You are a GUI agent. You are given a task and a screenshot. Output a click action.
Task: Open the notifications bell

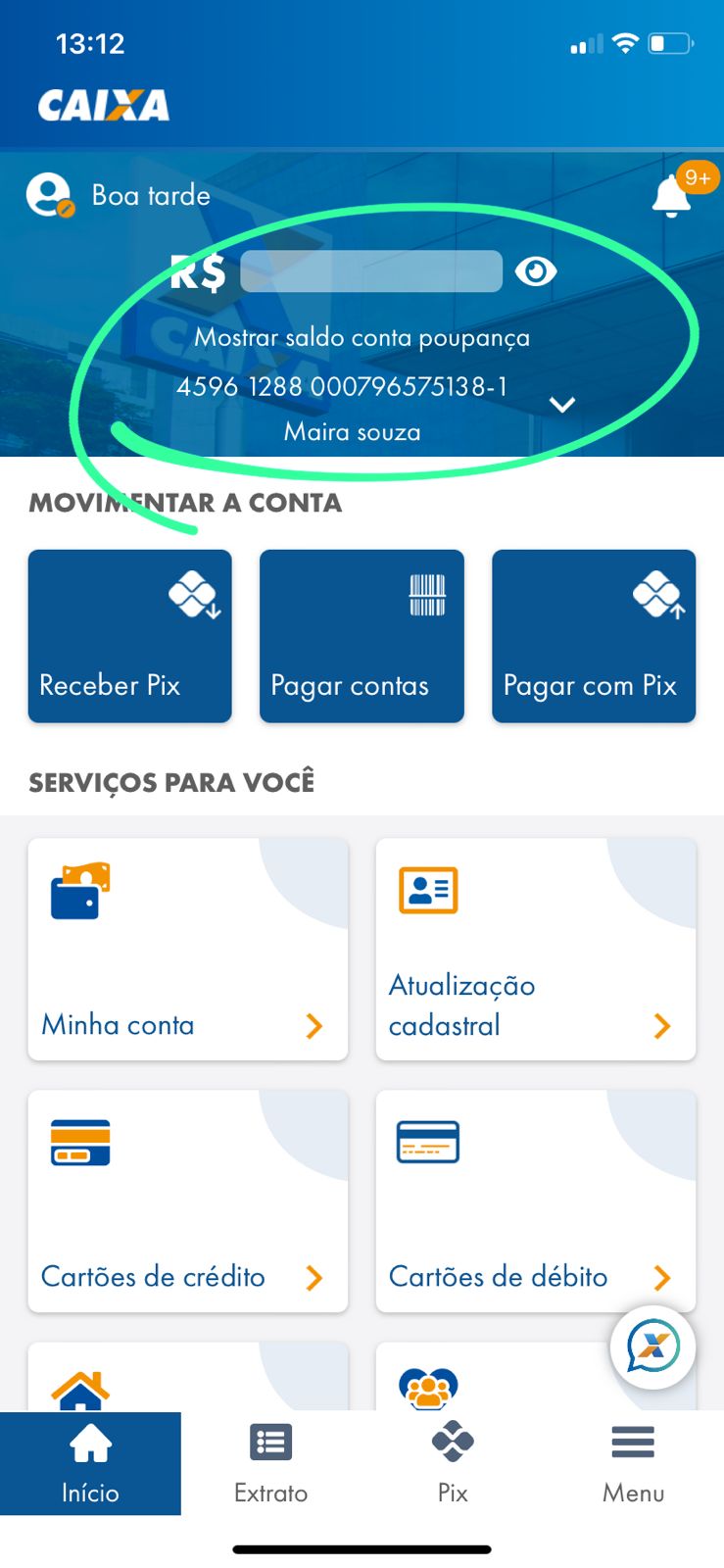[672, 195]
